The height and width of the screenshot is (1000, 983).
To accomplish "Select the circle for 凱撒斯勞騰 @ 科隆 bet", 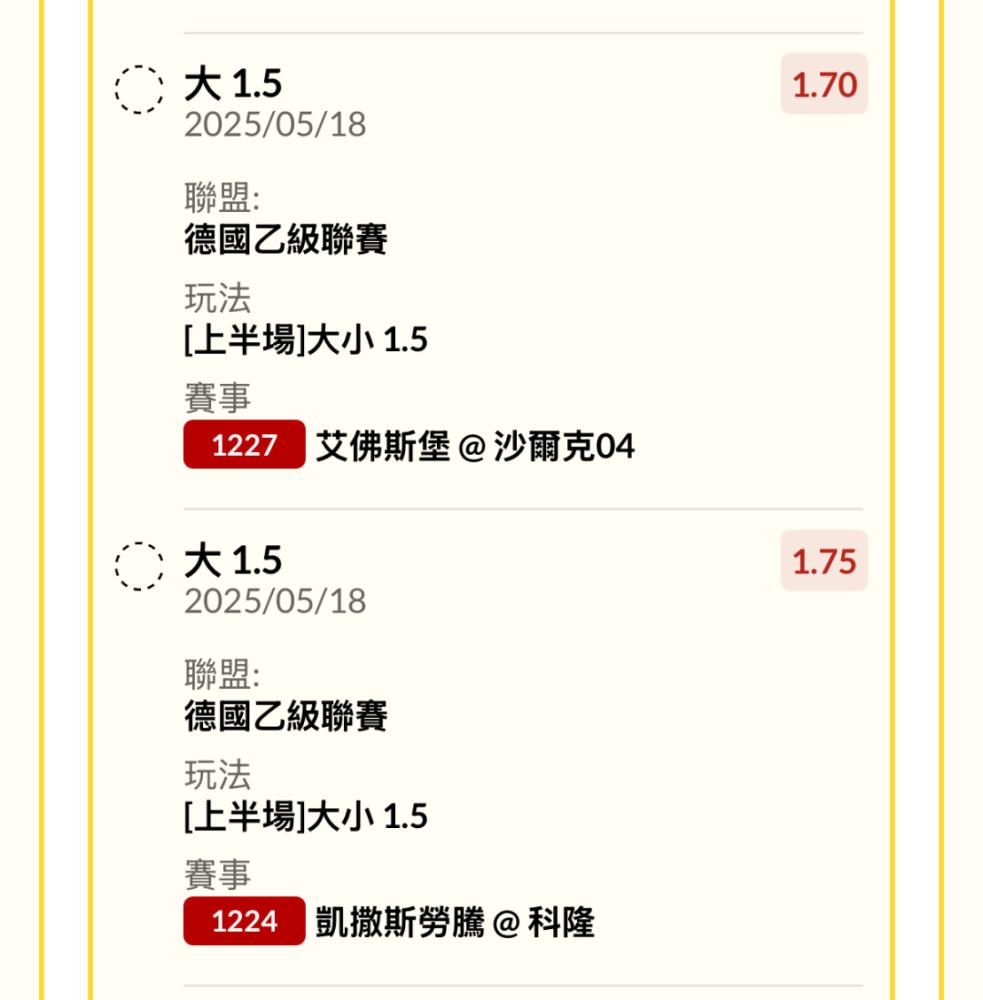I will tap(139, 566).
